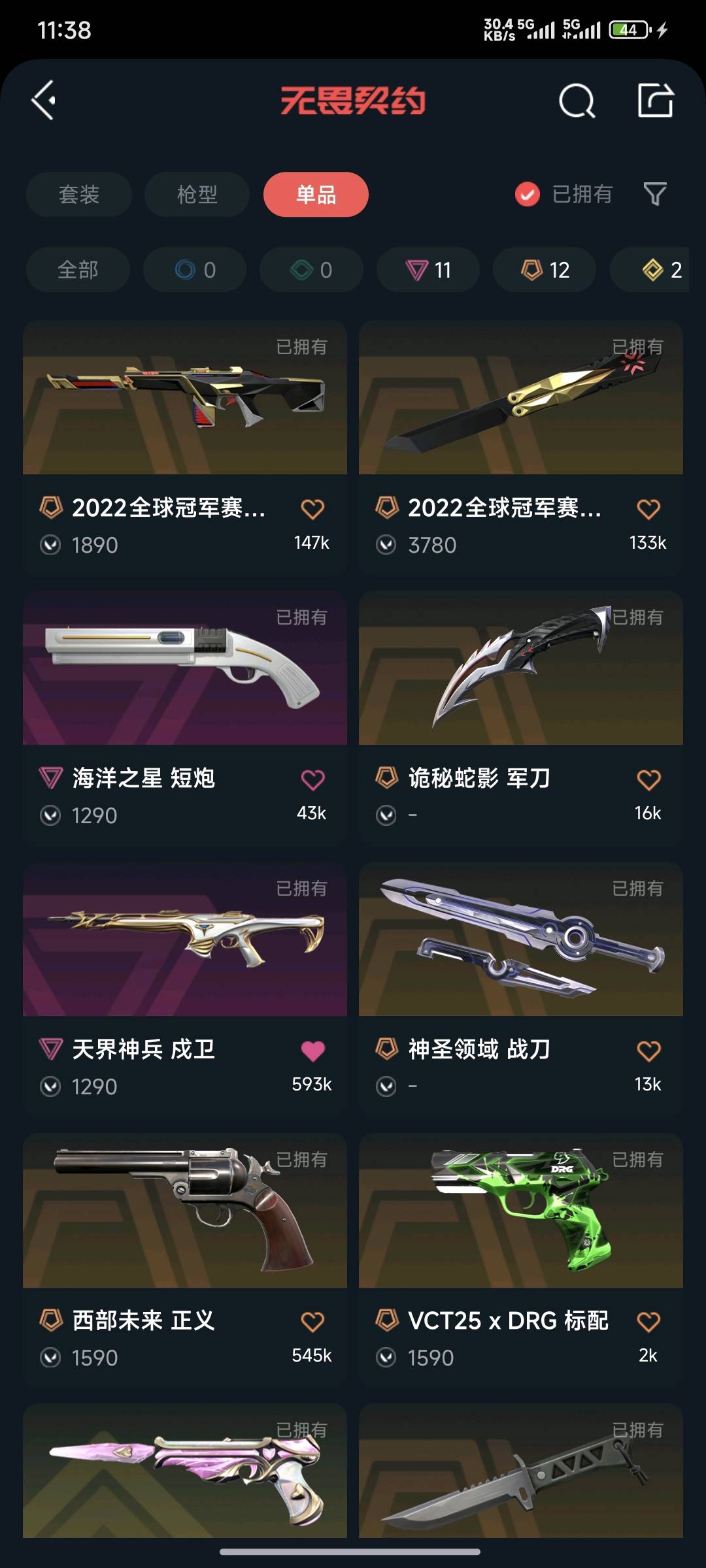Switch to the 枪型 tab
The height and width of the screenshot is (1568, 706).
click(197, 194)
